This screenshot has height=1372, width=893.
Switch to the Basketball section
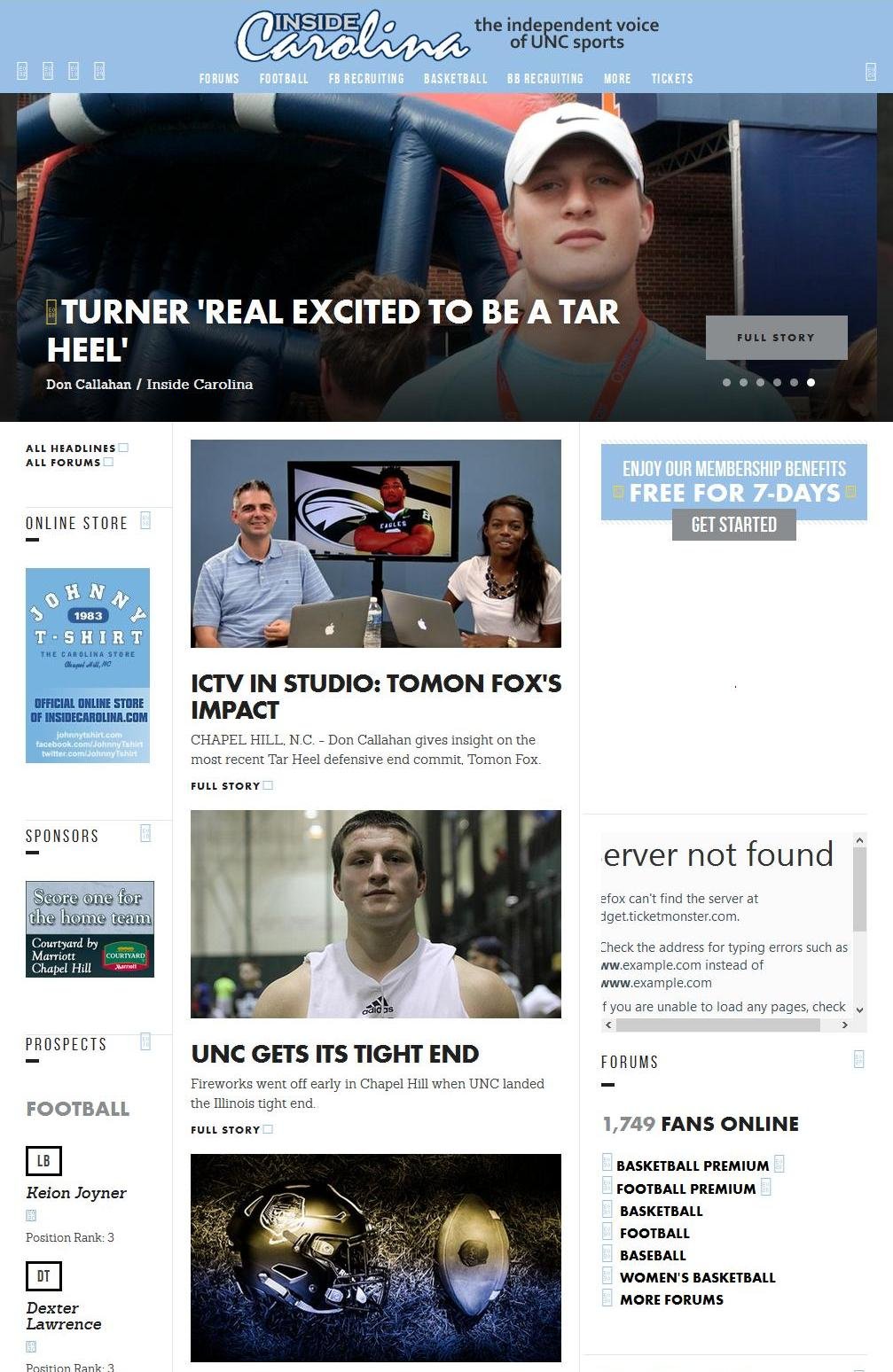(x=456, y=79)
